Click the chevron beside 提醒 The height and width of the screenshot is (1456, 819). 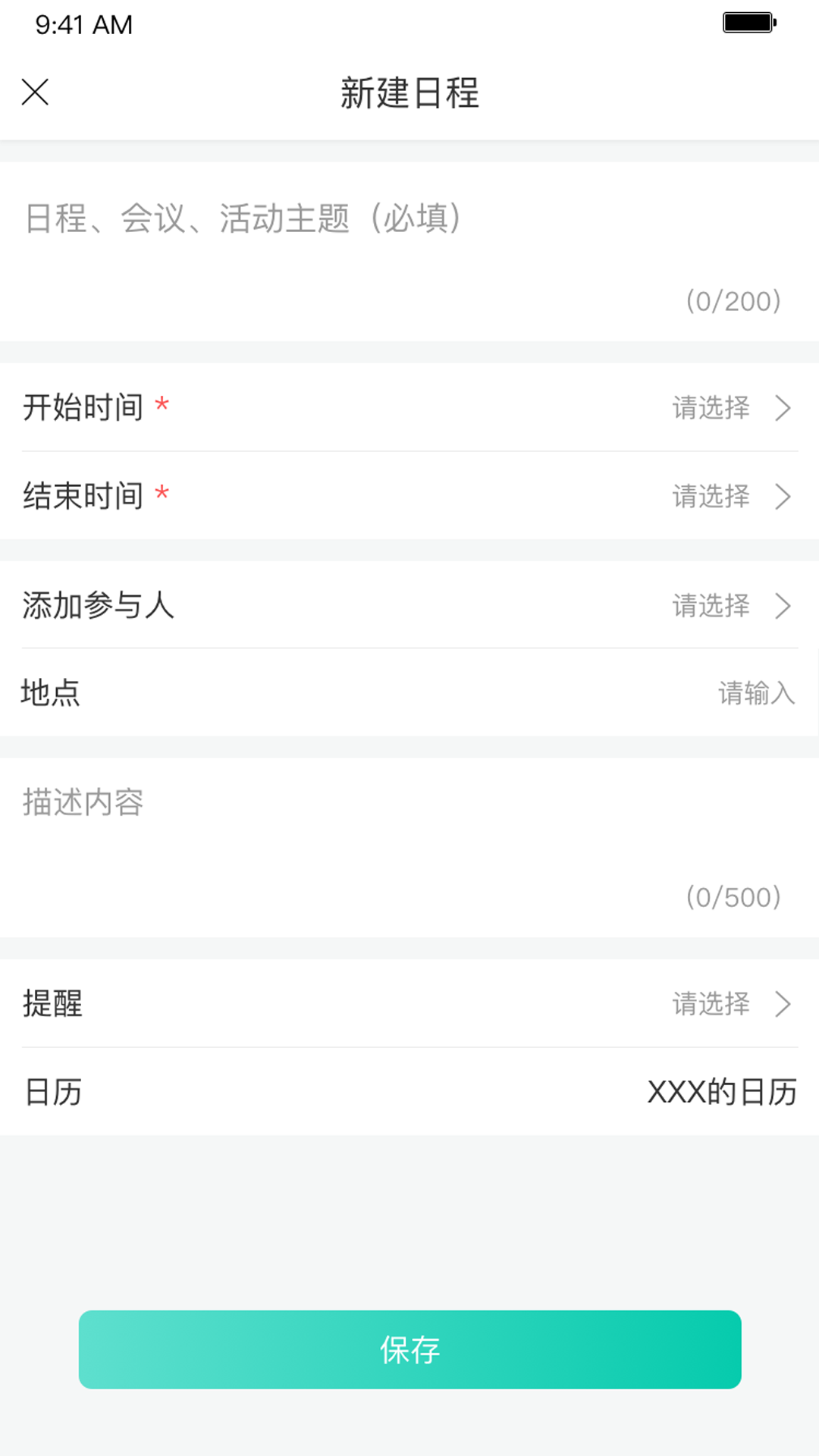click(x=784, y=1004)
